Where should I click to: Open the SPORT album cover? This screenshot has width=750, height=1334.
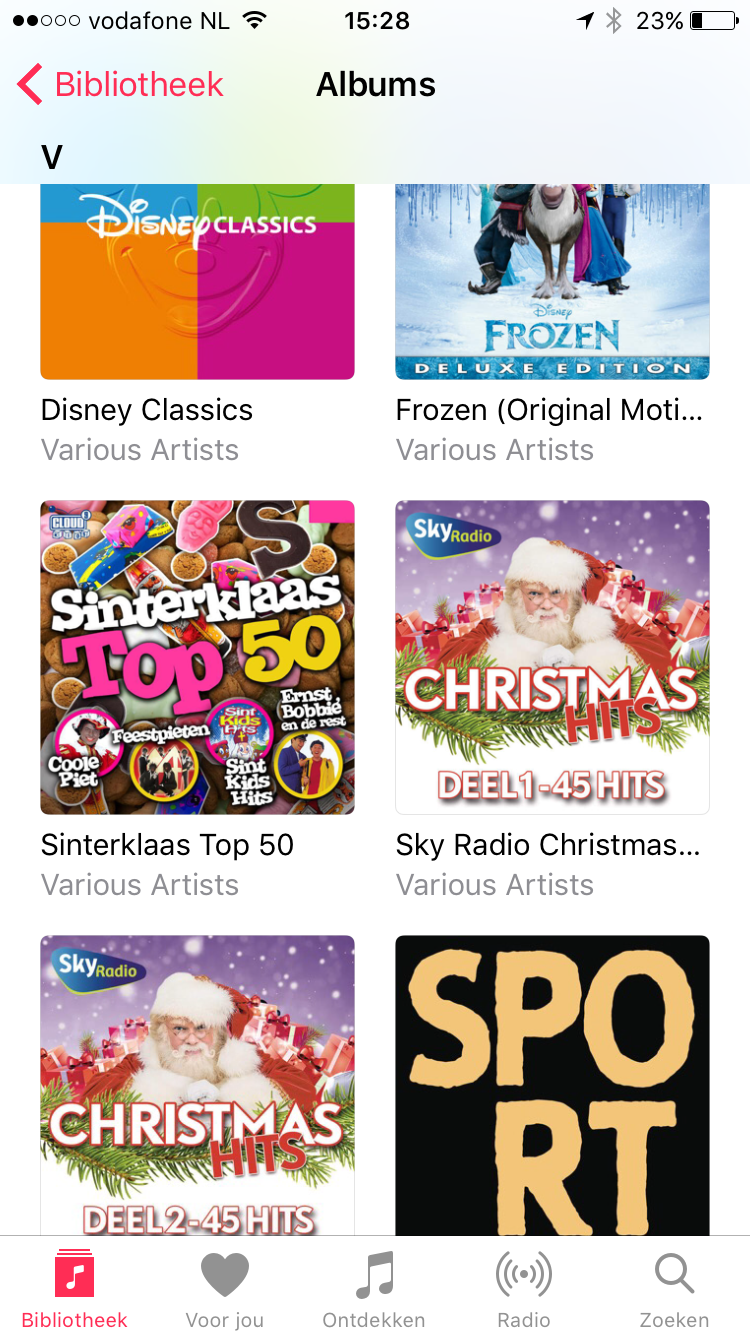point(552,1085)
